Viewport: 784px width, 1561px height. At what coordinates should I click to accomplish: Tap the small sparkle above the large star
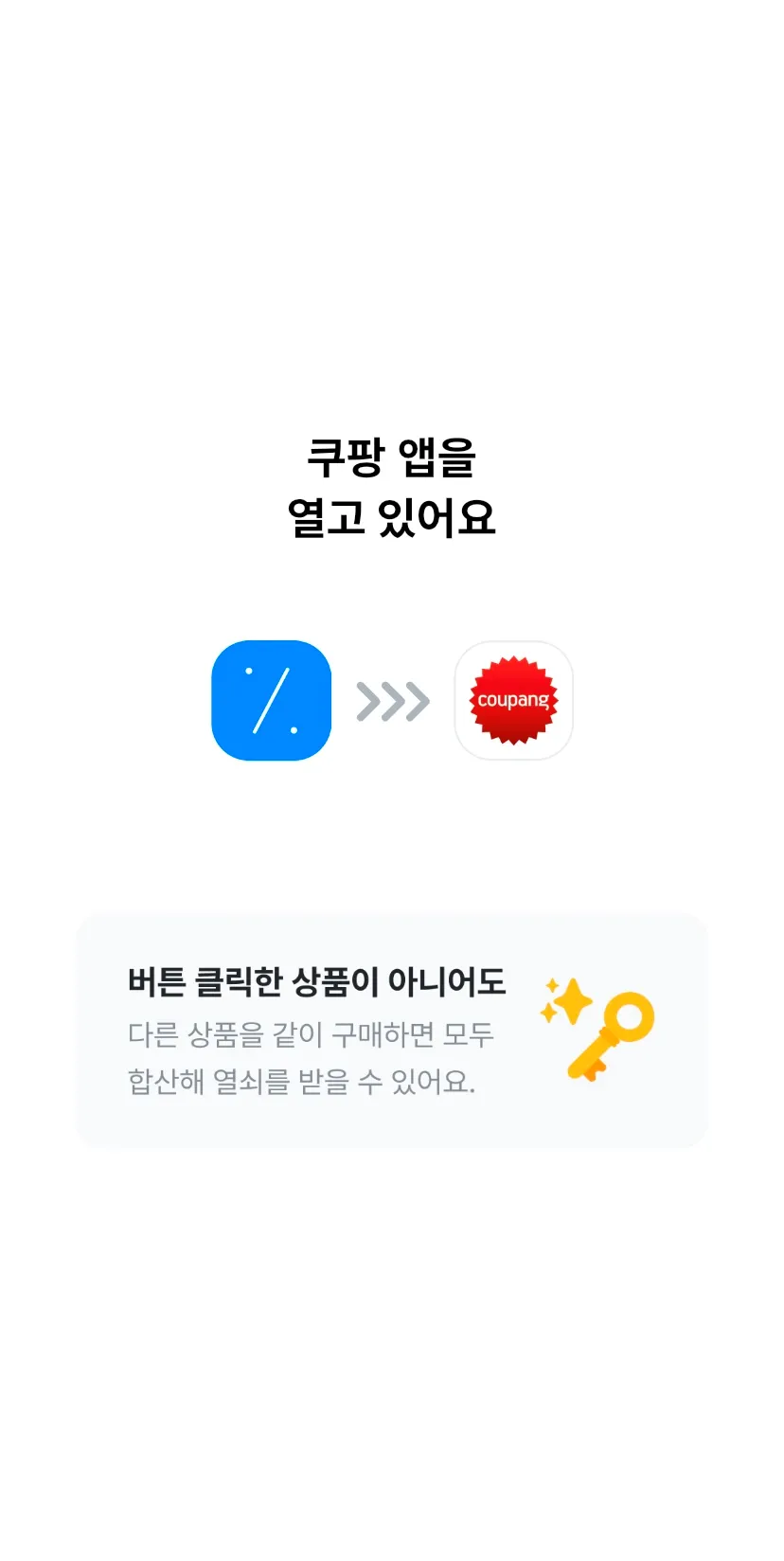pos(554,983)
